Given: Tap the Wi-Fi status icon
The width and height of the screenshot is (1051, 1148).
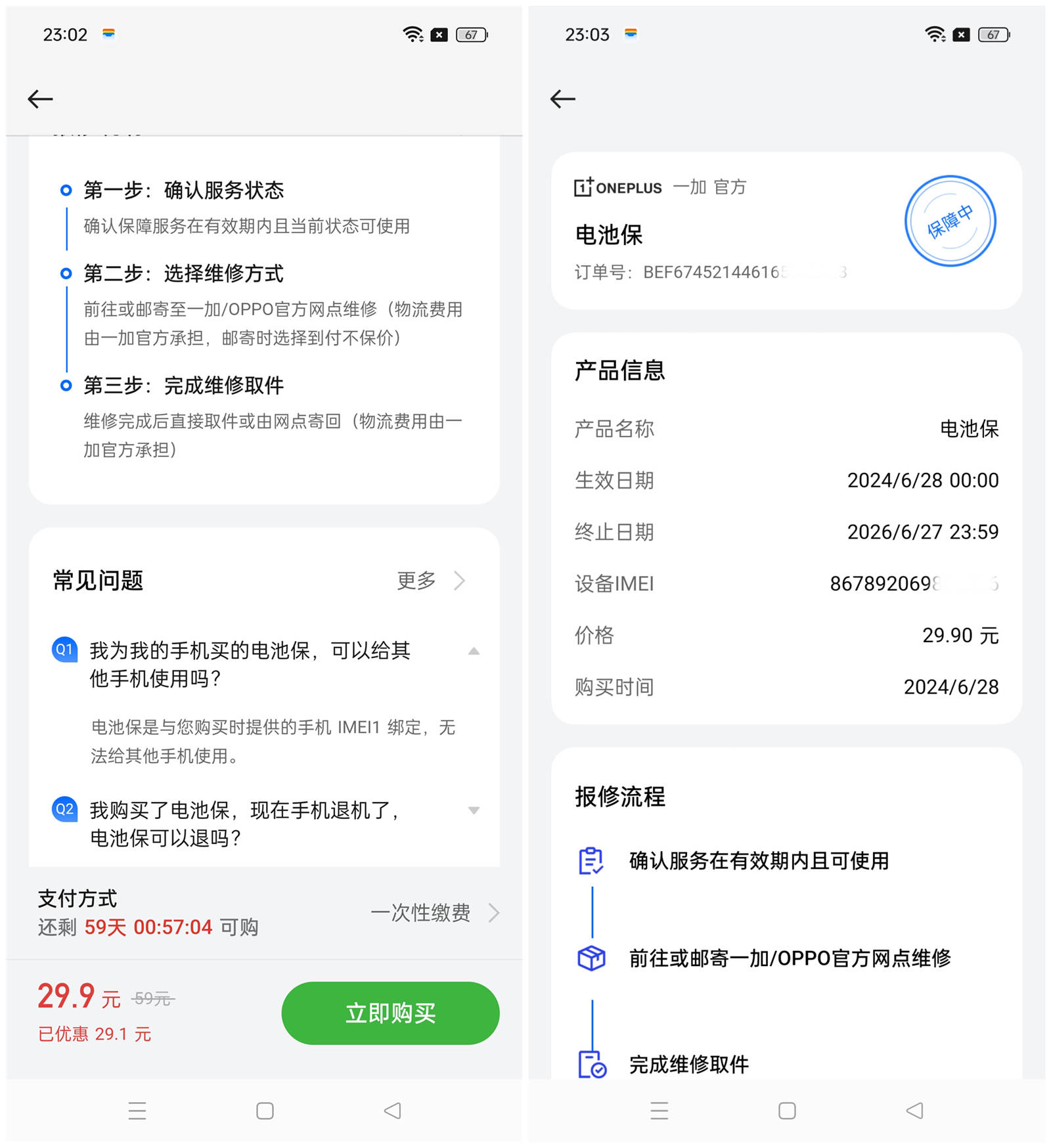Looking at the screenshot, I should click(x=412, y=34).
